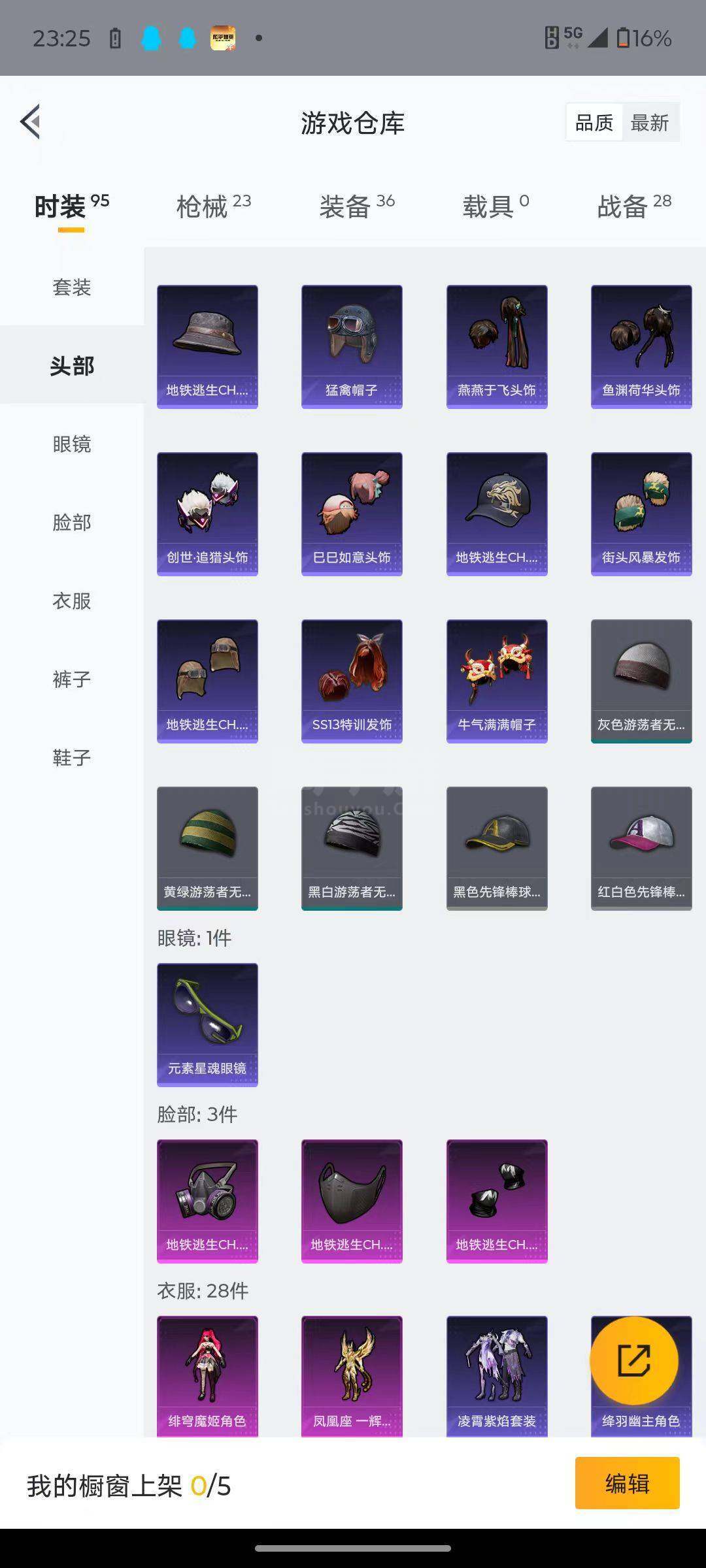706x1568 pixels.
Task: Open the 燕燕于飞头饰 item
Action: coord(497,347)
